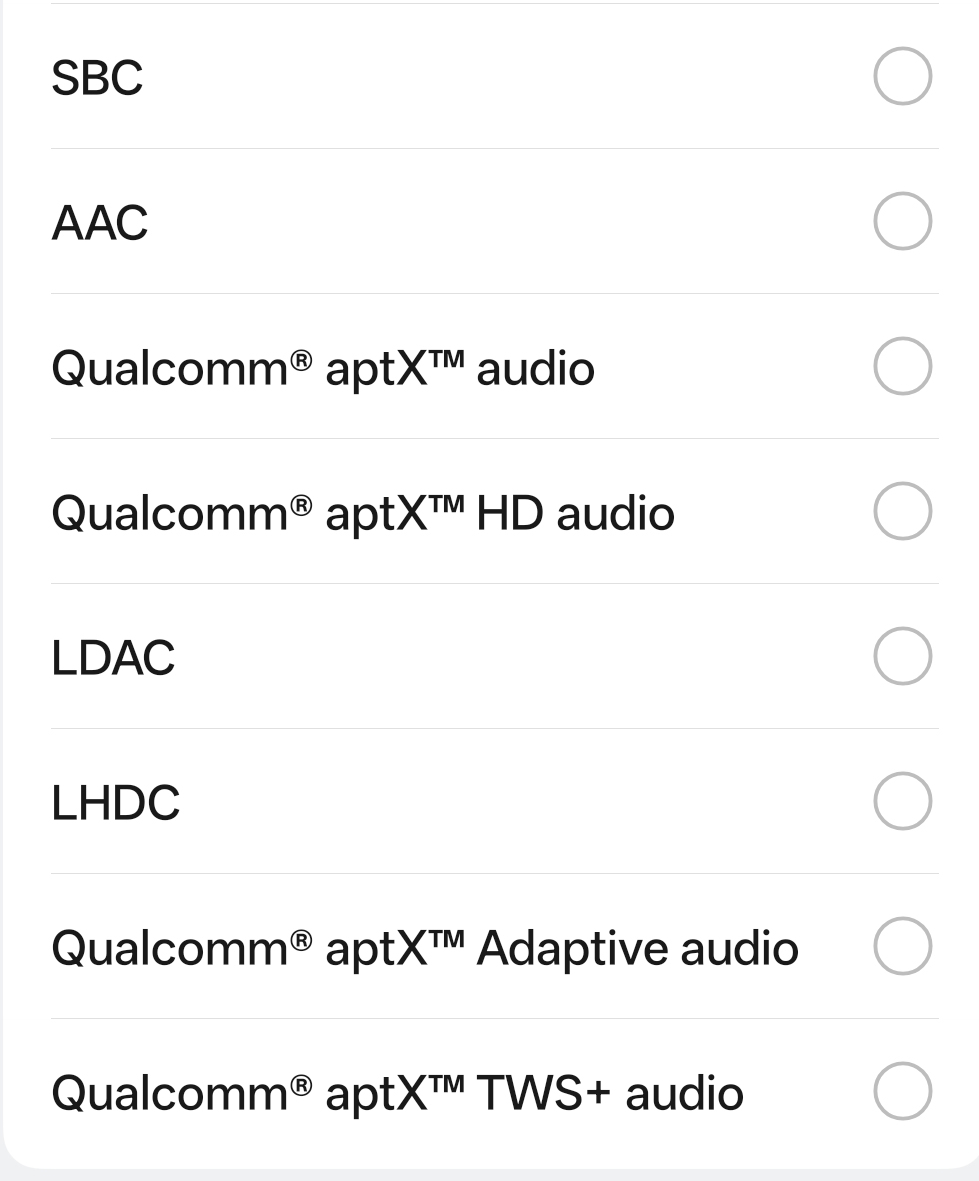
Task: Select Qualcomm aptX audio codec
Action: pos(903,367)
